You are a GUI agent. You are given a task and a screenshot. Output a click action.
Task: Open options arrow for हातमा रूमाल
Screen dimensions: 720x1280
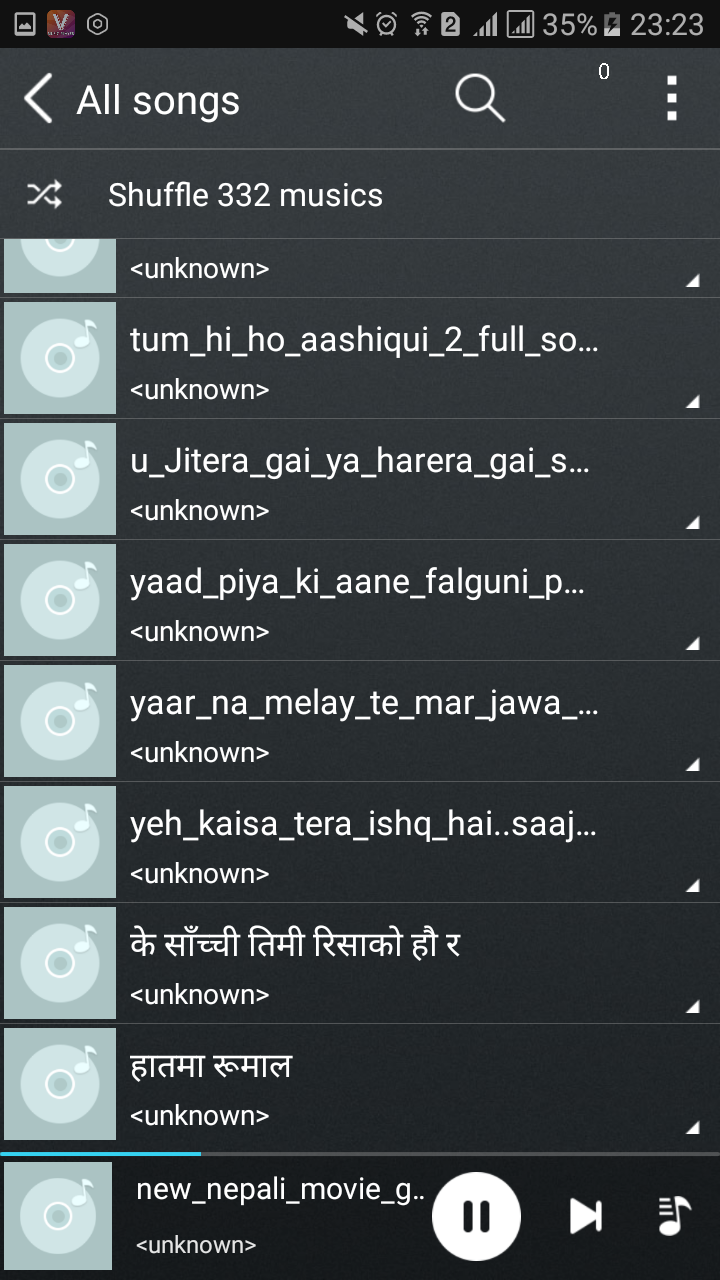point(692,1128)
